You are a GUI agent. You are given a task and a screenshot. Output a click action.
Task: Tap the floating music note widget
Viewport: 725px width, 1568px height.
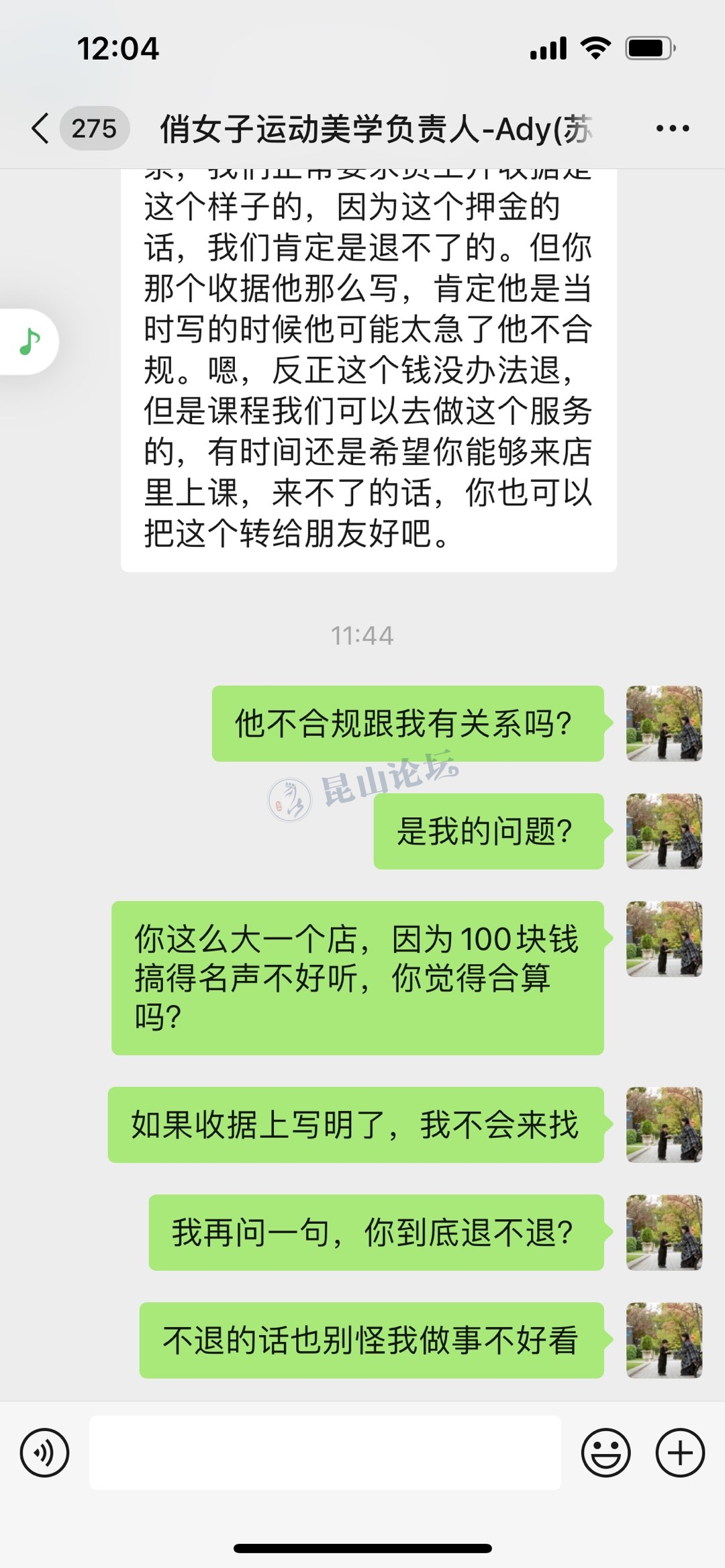point(30,342)
